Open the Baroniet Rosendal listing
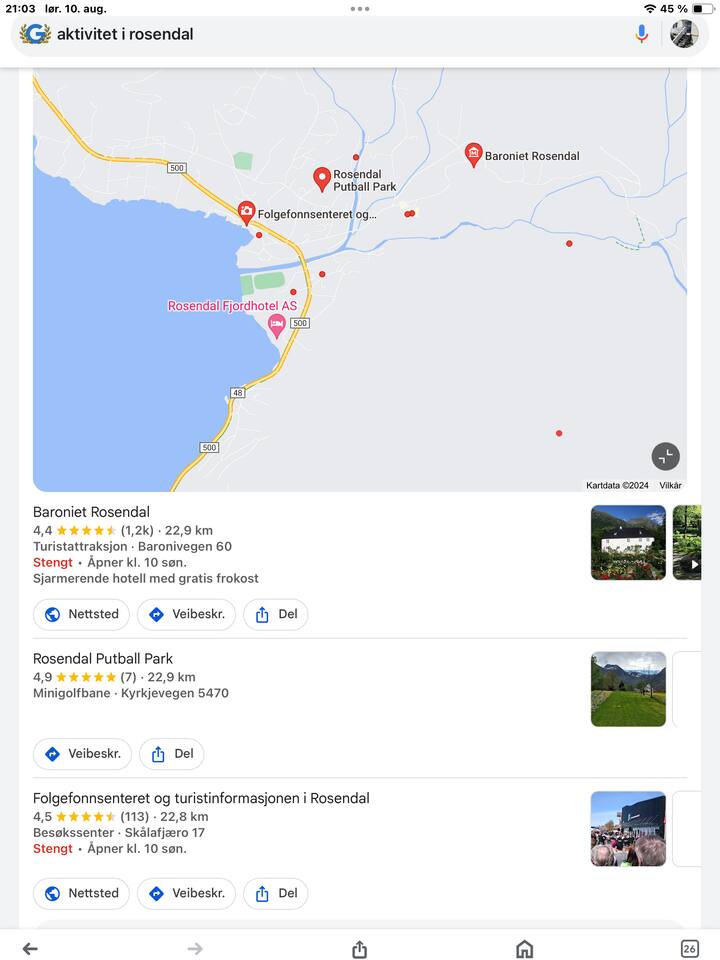The image size is (720, 960). click(x=92, y=513)
